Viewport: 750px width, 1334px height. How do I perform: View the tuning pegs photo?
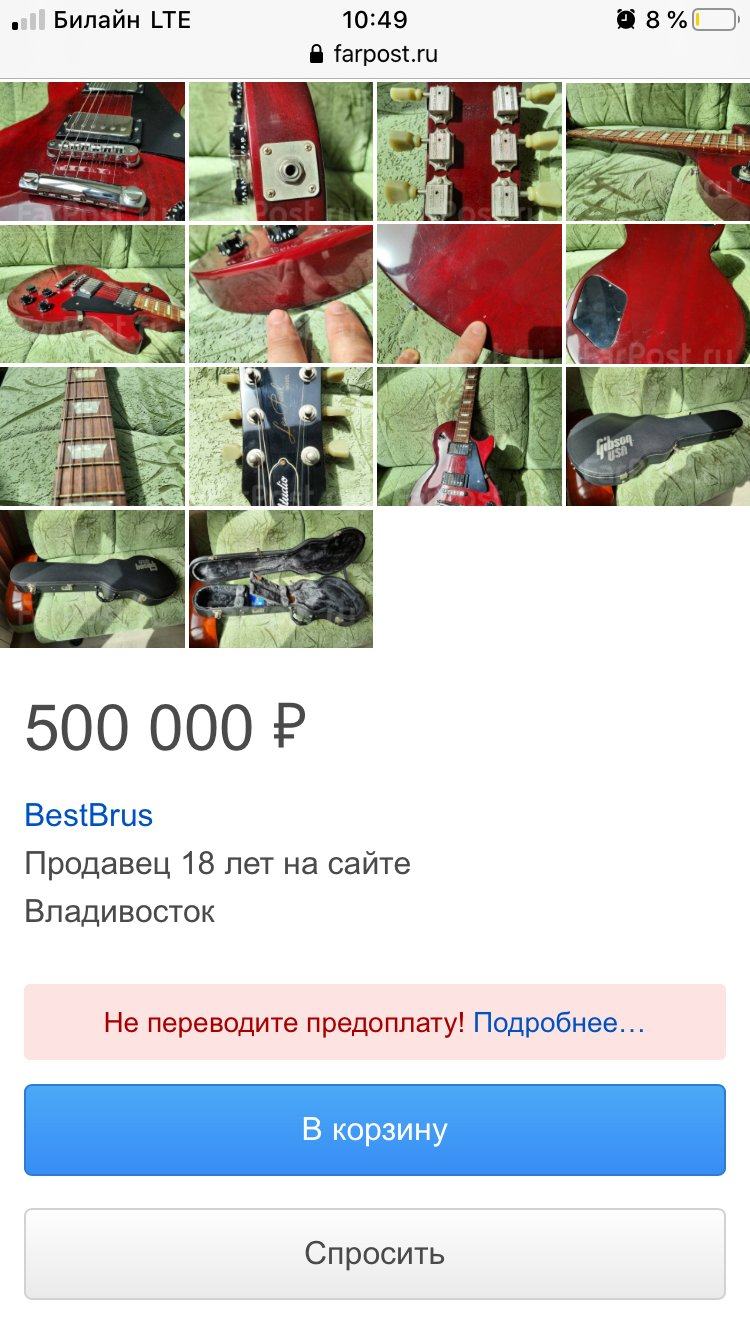click(469, 151)
